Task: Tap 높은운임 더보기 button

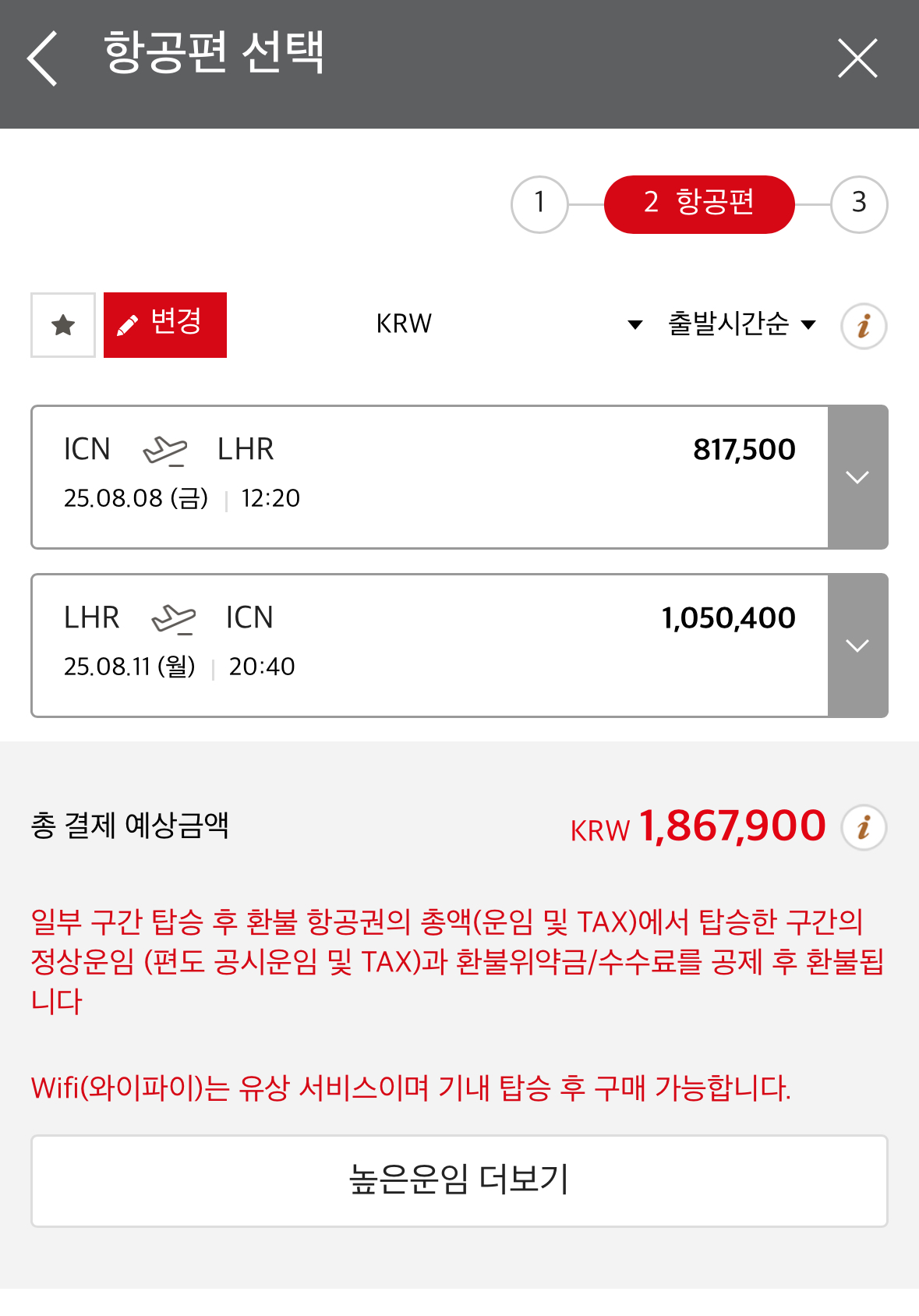Action: click(459, 1180)
